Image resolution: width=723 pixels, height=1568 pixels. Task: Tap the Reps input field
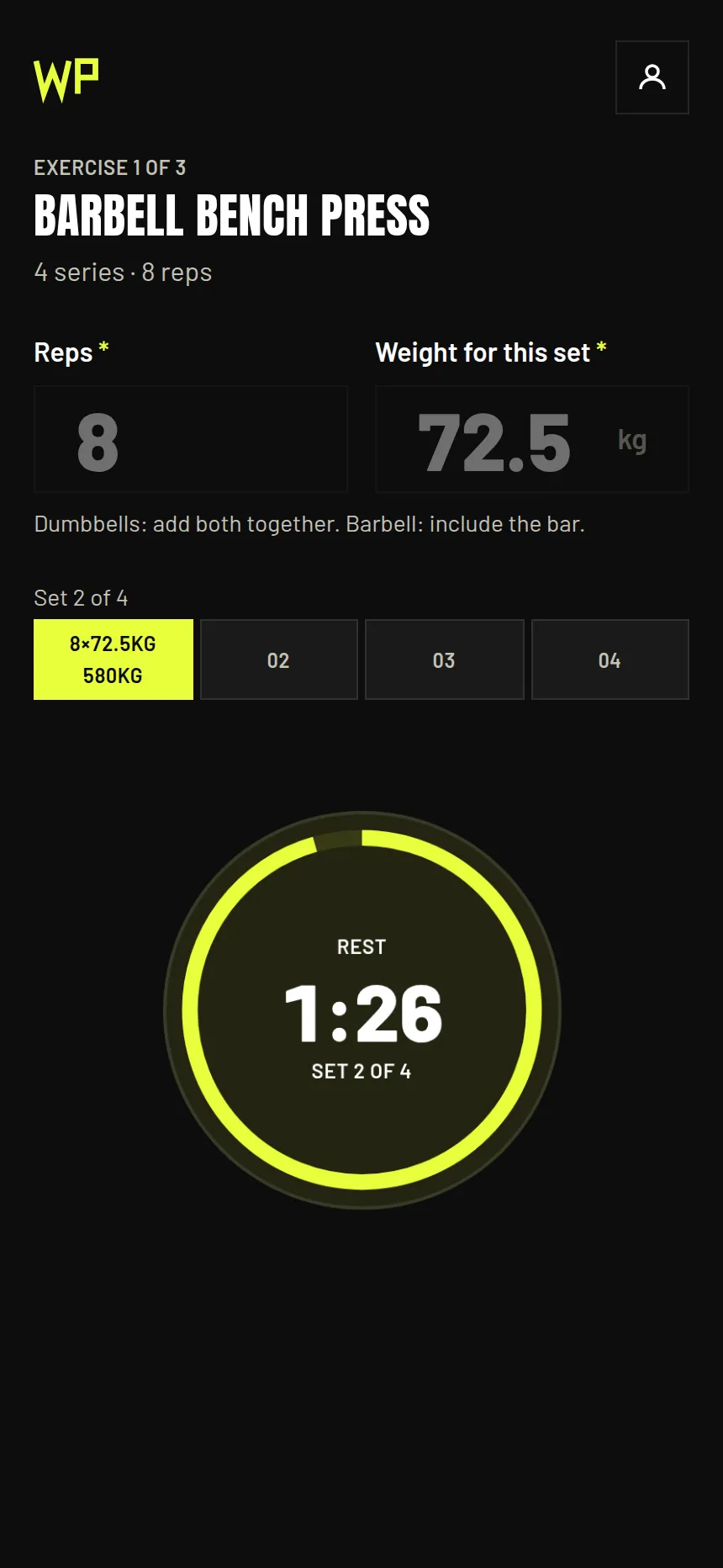tap(191, 439)
